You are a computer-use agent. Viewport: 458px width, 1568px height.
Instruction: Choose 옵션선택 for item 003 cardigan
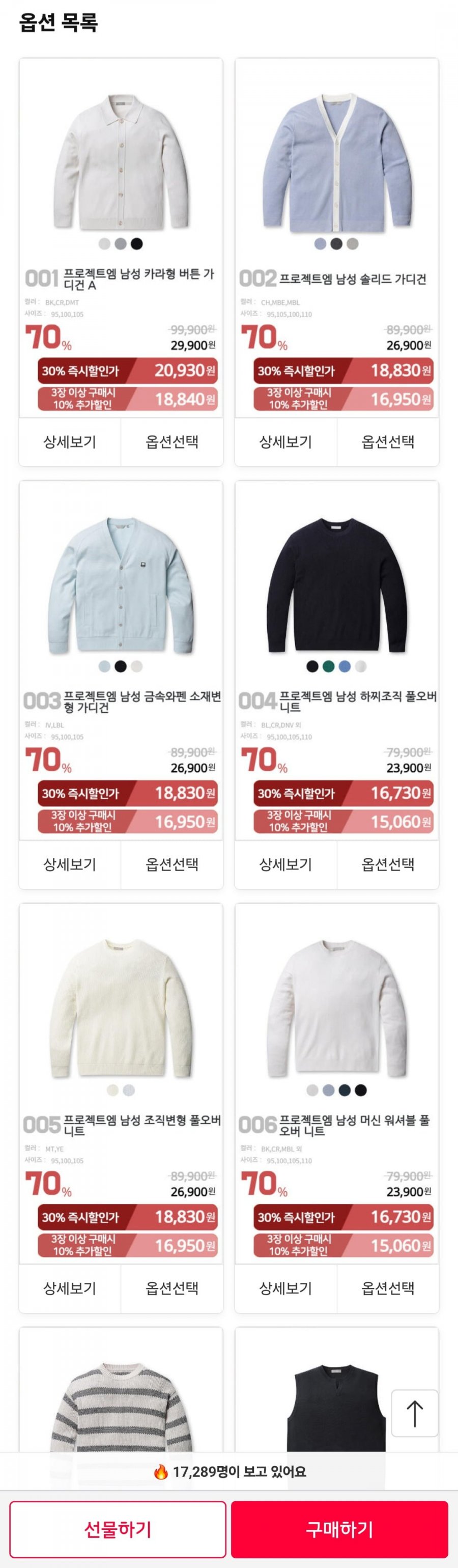coord(171,864)
